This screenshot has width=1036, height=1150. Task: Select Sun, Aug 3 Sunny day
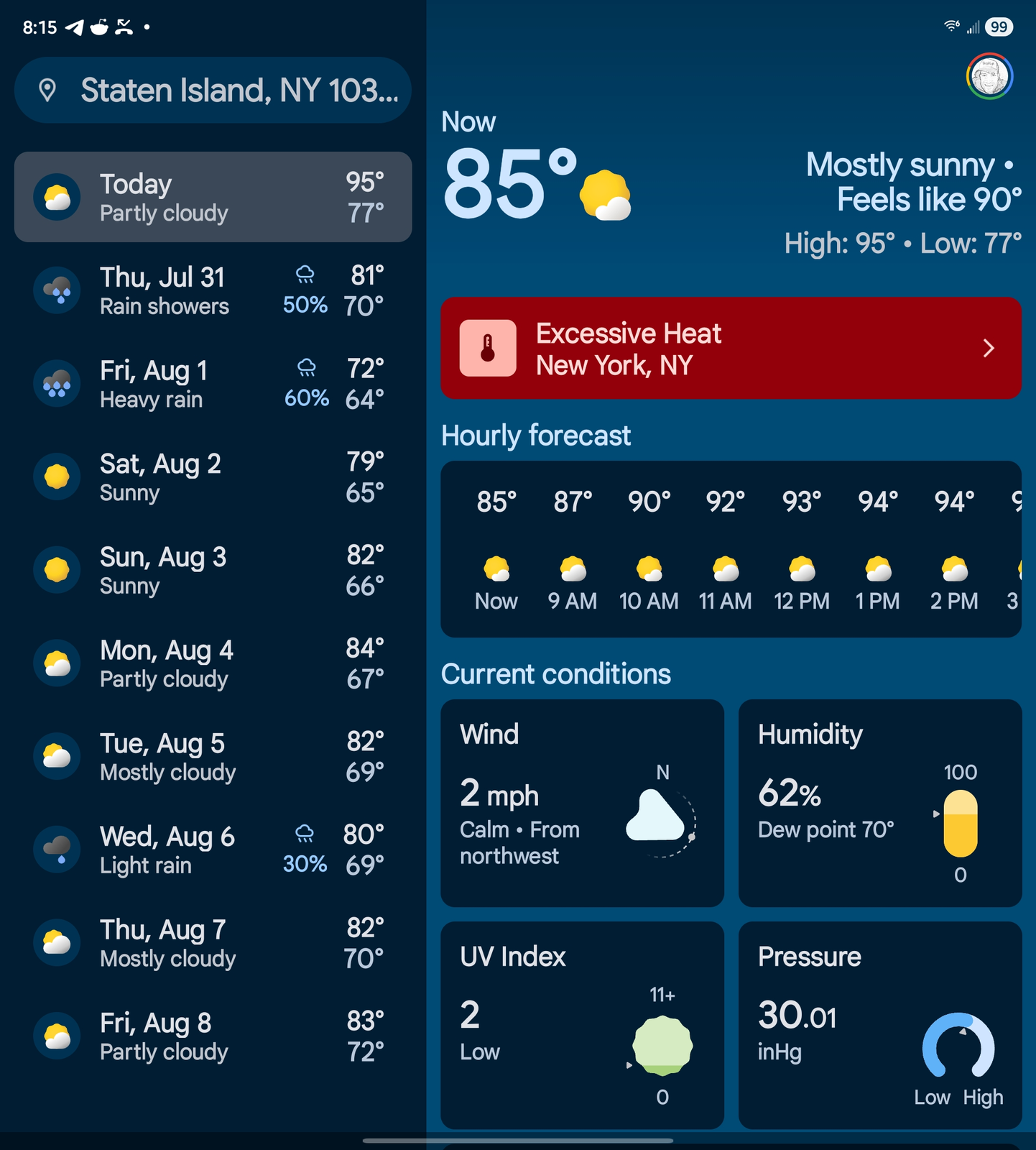pos(213,571)
